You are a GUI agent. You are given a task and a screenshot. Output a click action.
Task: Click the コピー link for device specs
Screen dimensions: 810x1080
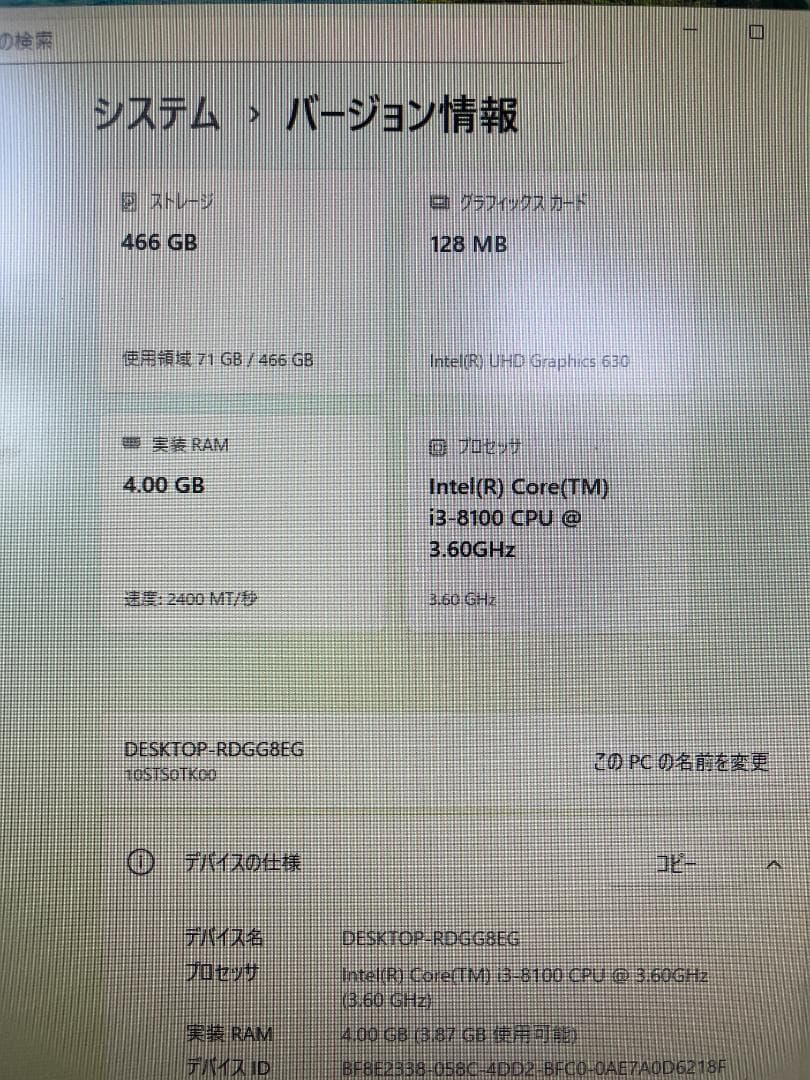(676, 862)
